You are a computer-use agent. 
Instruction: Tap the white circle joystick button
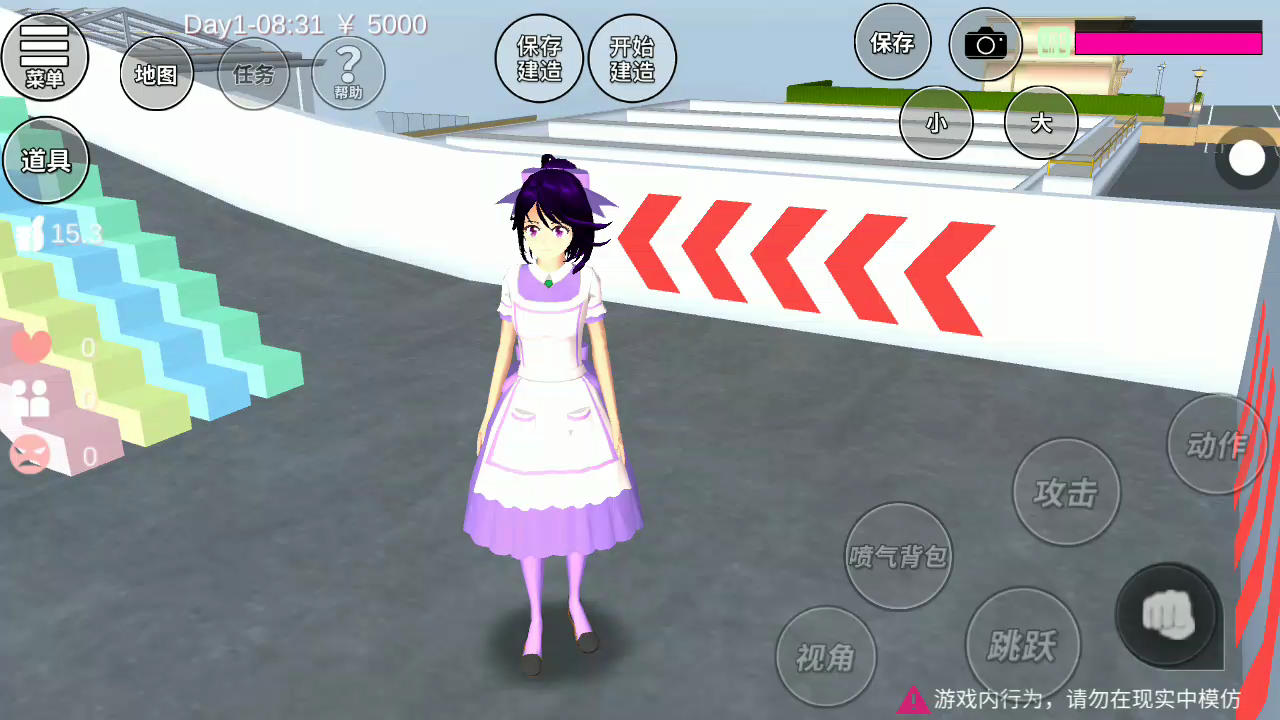[x=1247, y=158]
